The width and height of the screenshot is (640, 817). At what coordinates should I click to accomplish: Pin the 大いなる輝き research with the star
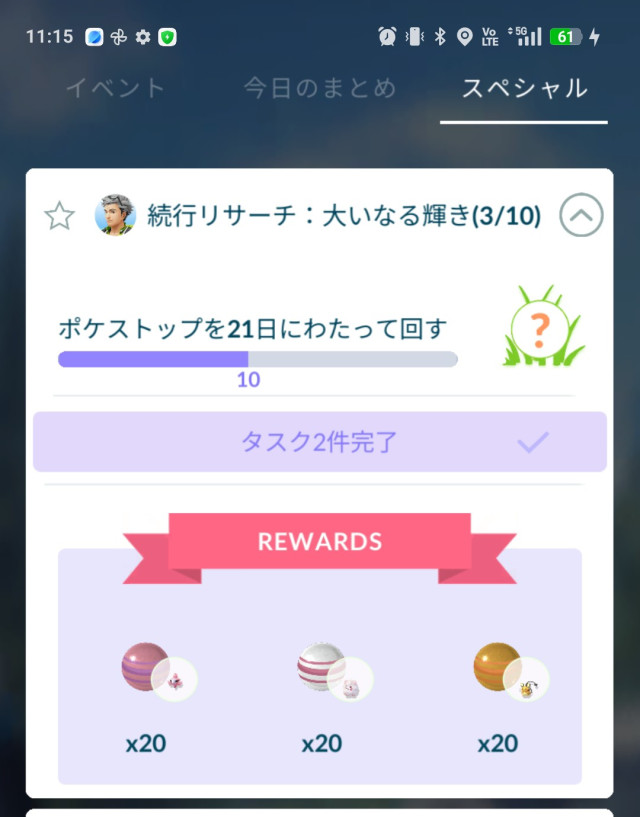click(60, 215)
